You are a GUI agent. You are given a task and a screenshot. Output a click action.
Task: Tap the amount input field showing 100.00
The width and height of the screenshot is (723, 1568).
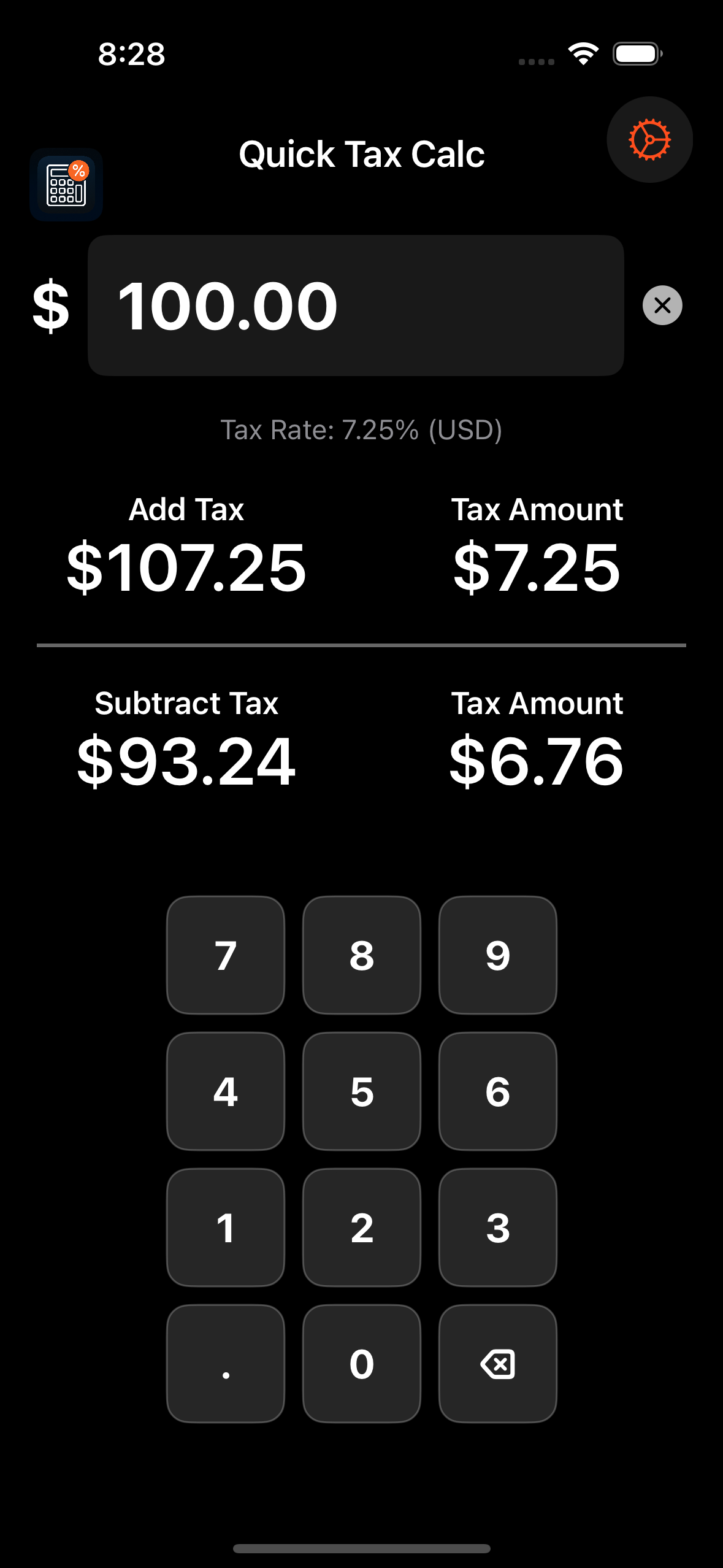(x=356, y=306)
